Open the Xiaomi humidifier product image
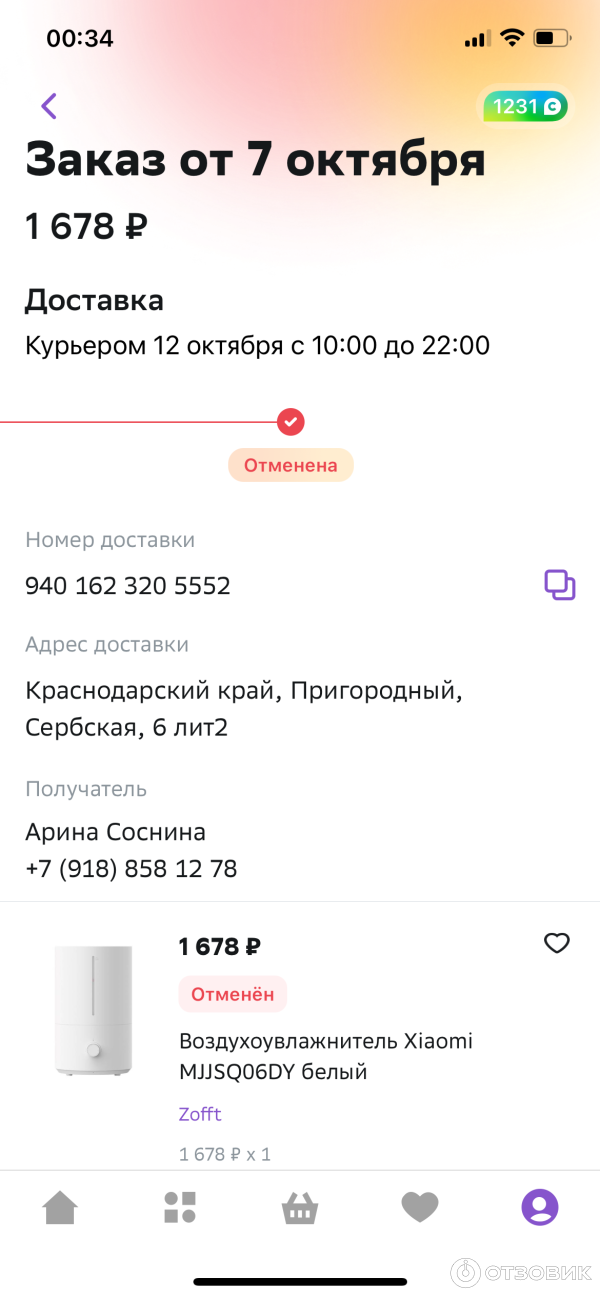This screenshot has height=1298, width=600. pos(93,1010)
